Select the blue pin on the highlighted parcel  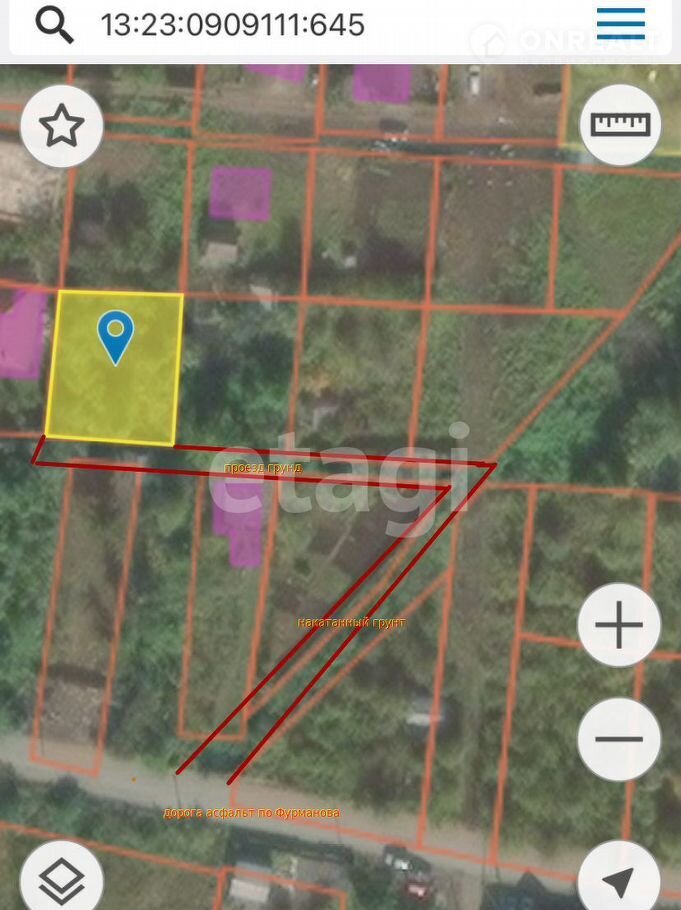pos(116,334)
